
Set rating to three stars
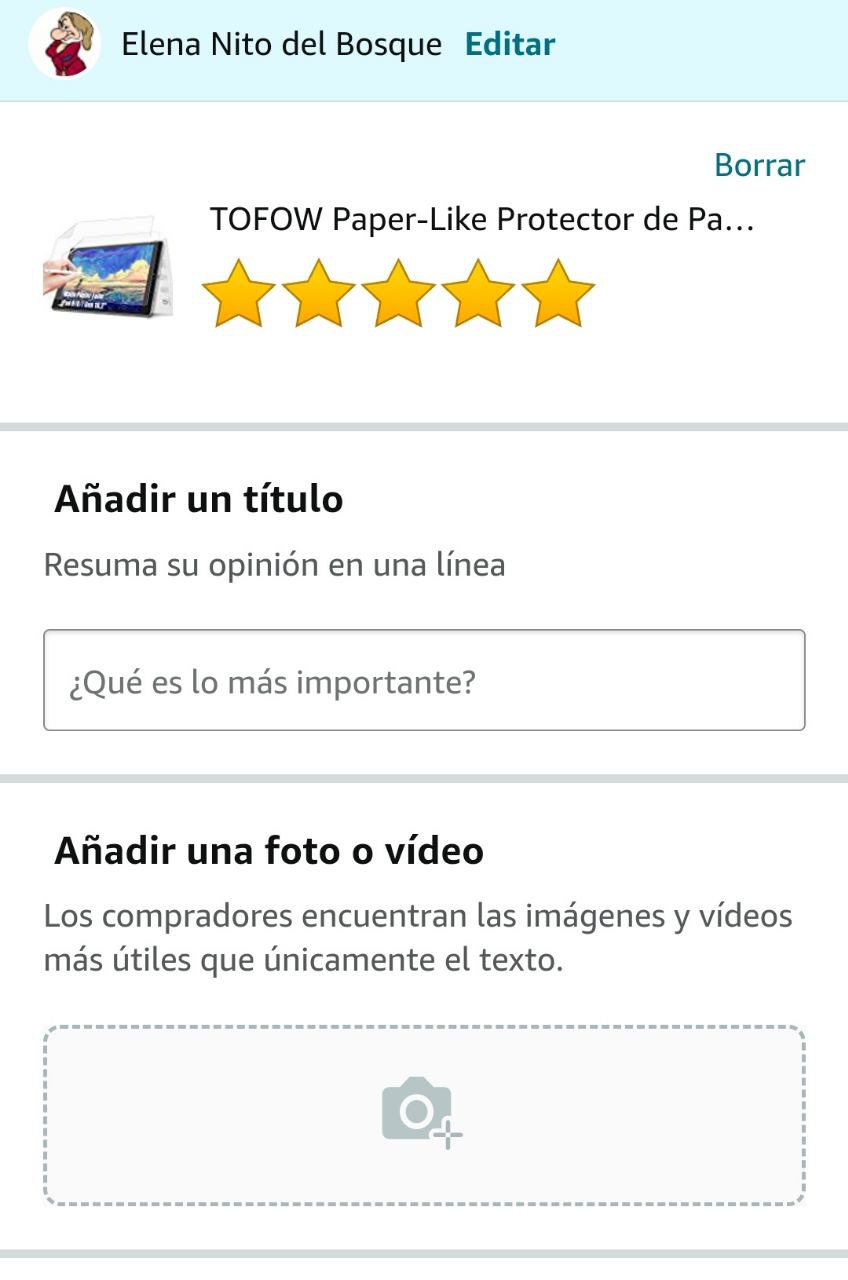click(x=398, y=293)
